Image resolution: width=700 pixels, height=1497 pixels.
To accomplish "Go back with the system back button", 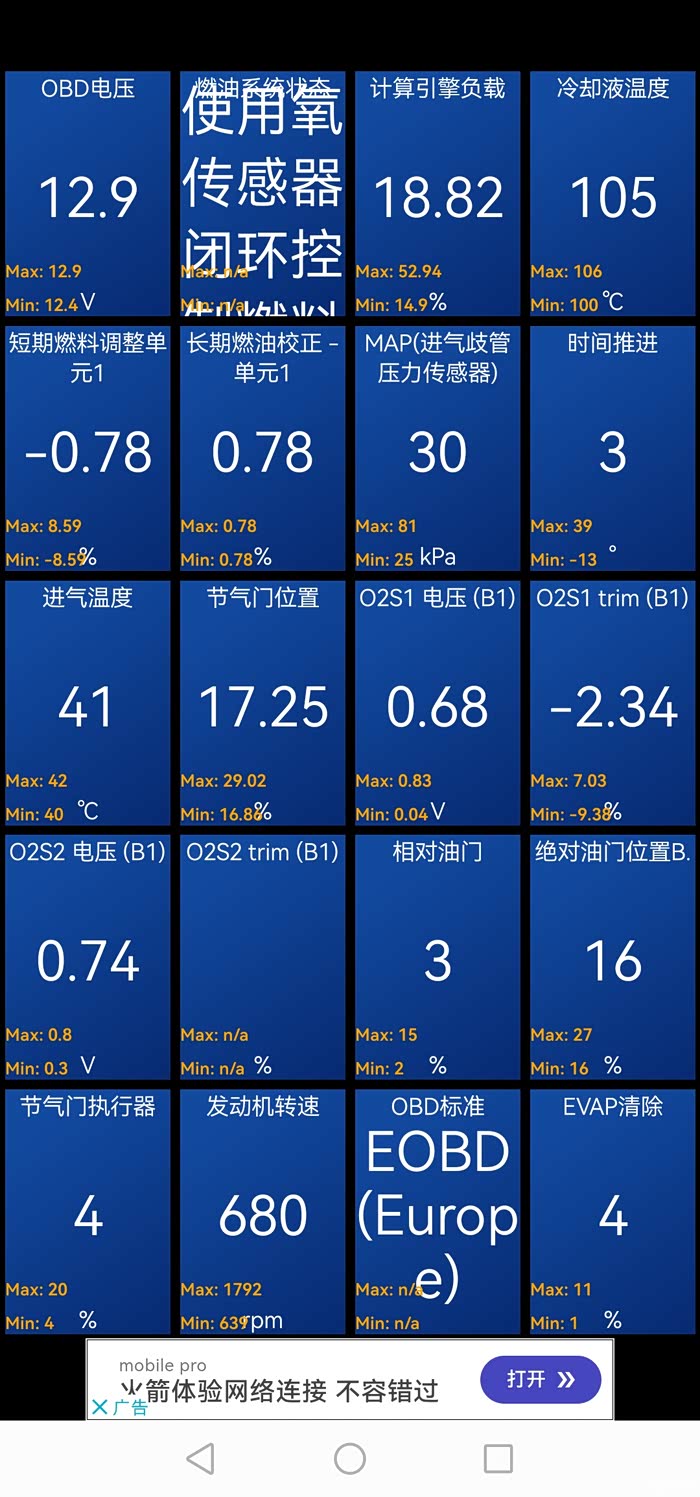I will [x=201, y=1459].
